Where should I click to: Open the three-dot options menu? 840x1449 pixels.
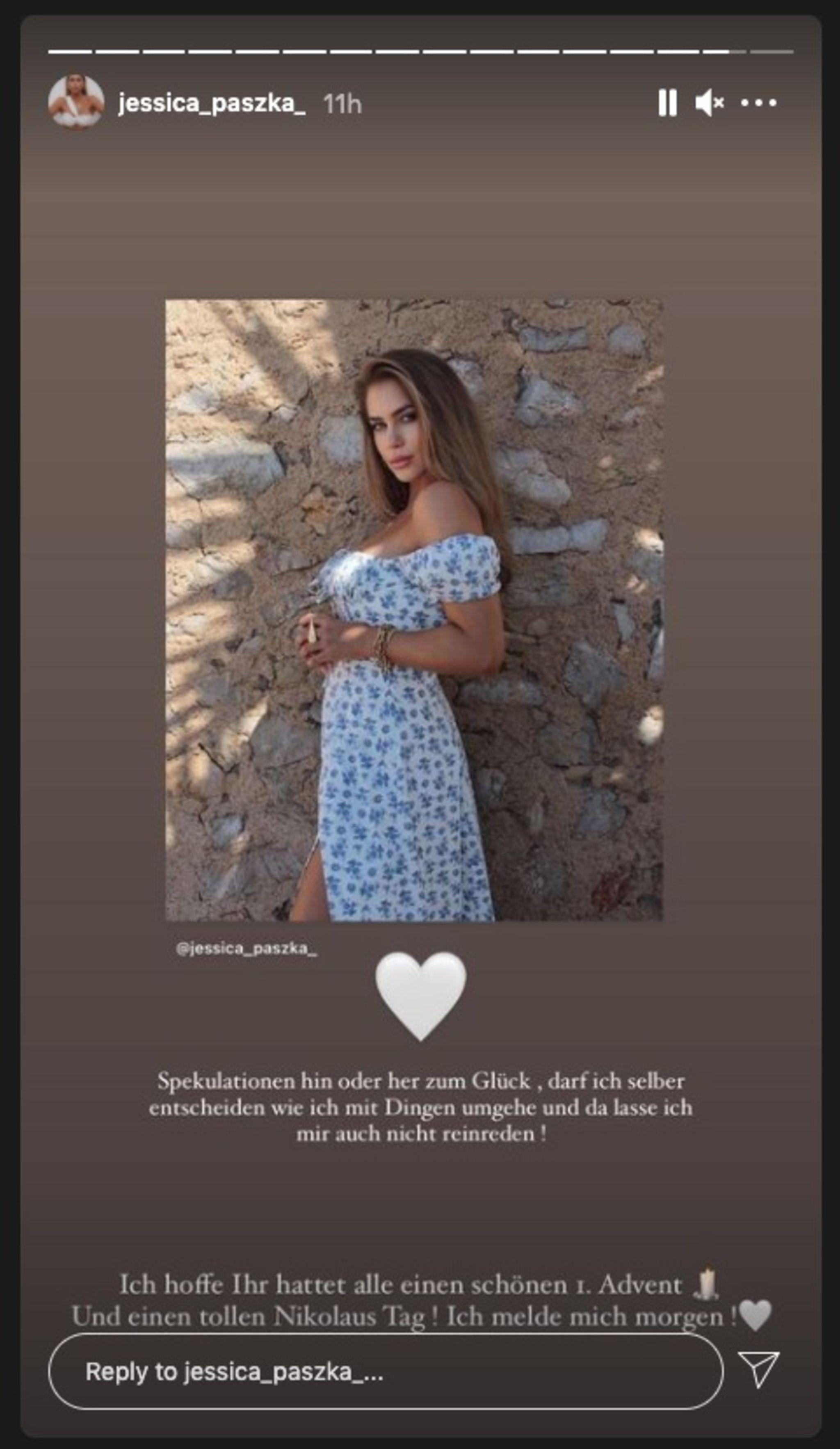point(758,103)
